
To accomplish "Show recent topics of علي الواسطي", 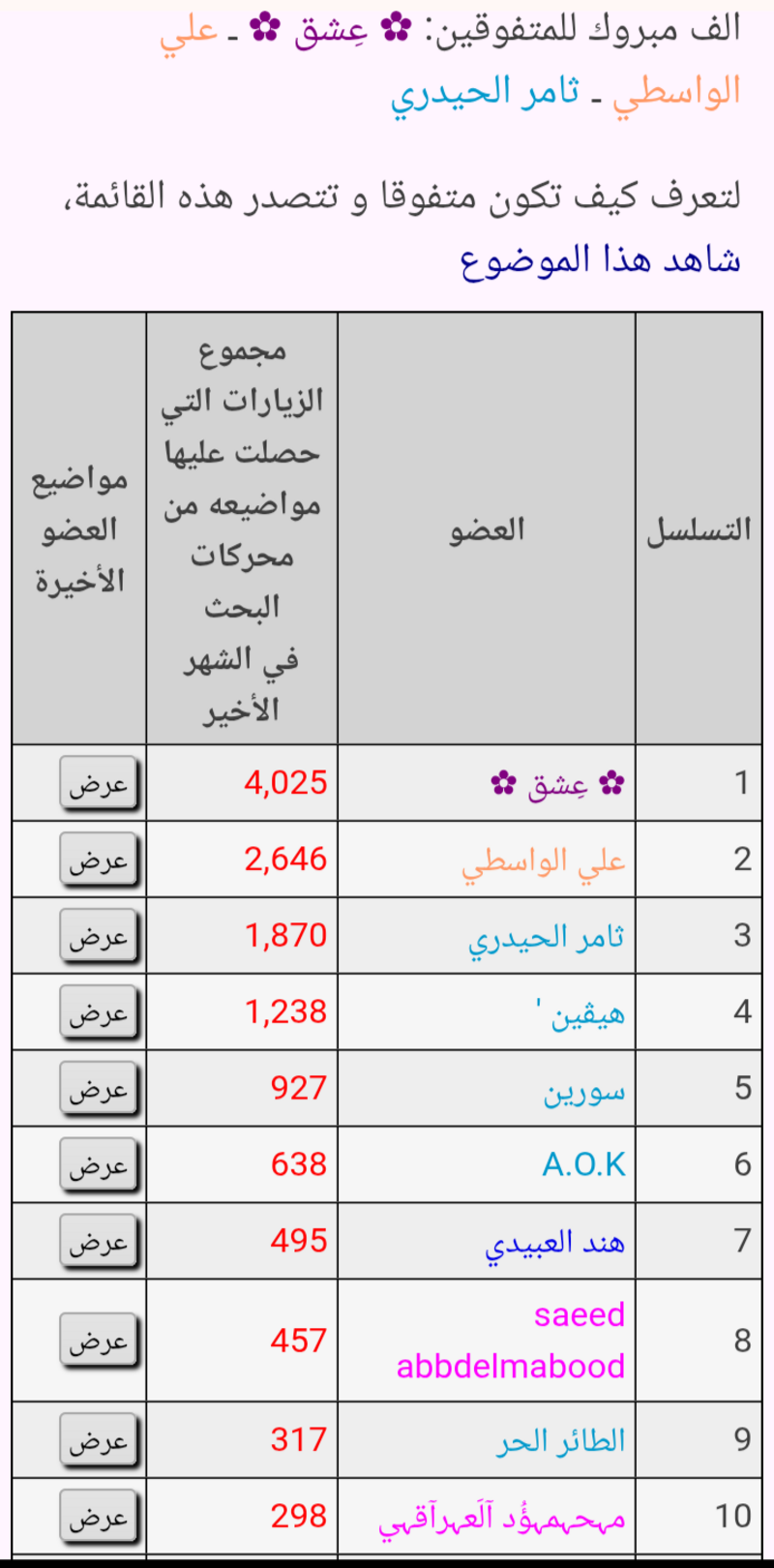I will [99, 859].
